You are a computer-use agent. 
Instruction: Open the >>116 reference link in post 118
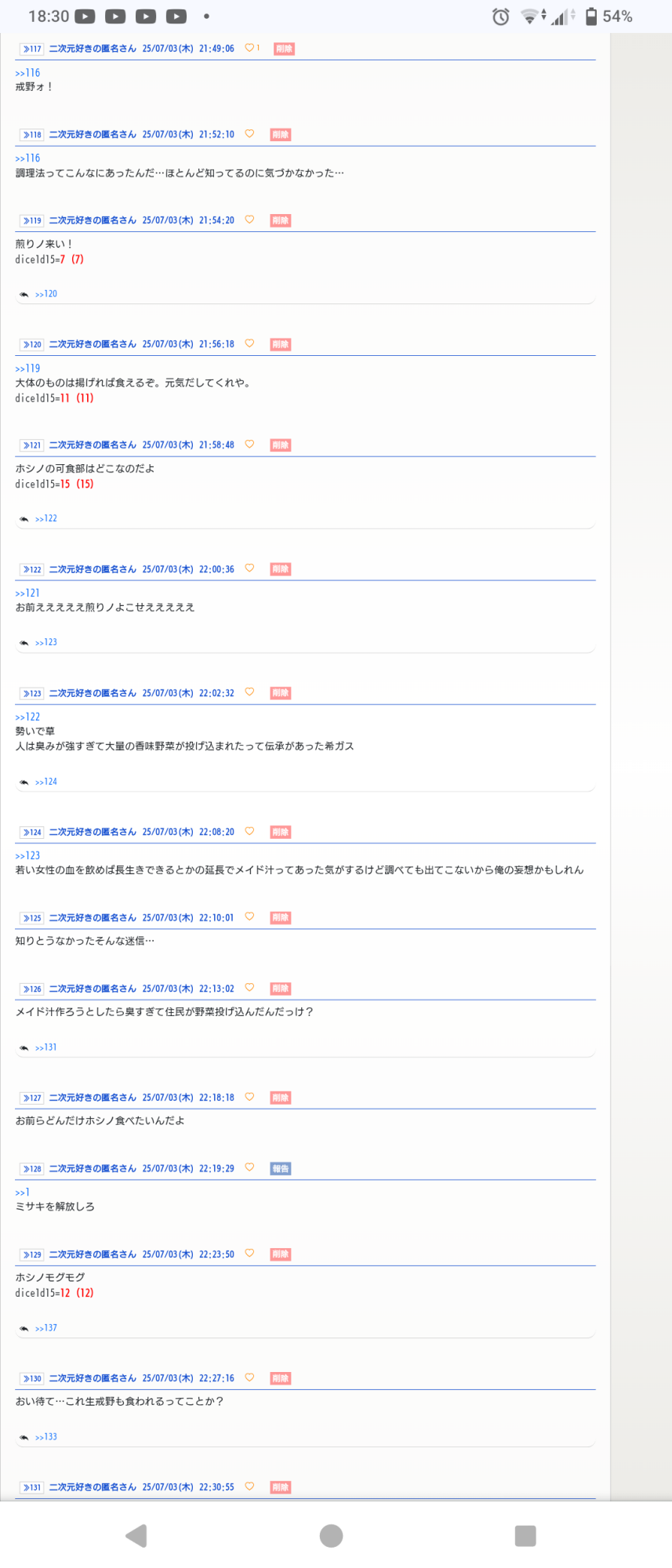[x=27, y=158]
